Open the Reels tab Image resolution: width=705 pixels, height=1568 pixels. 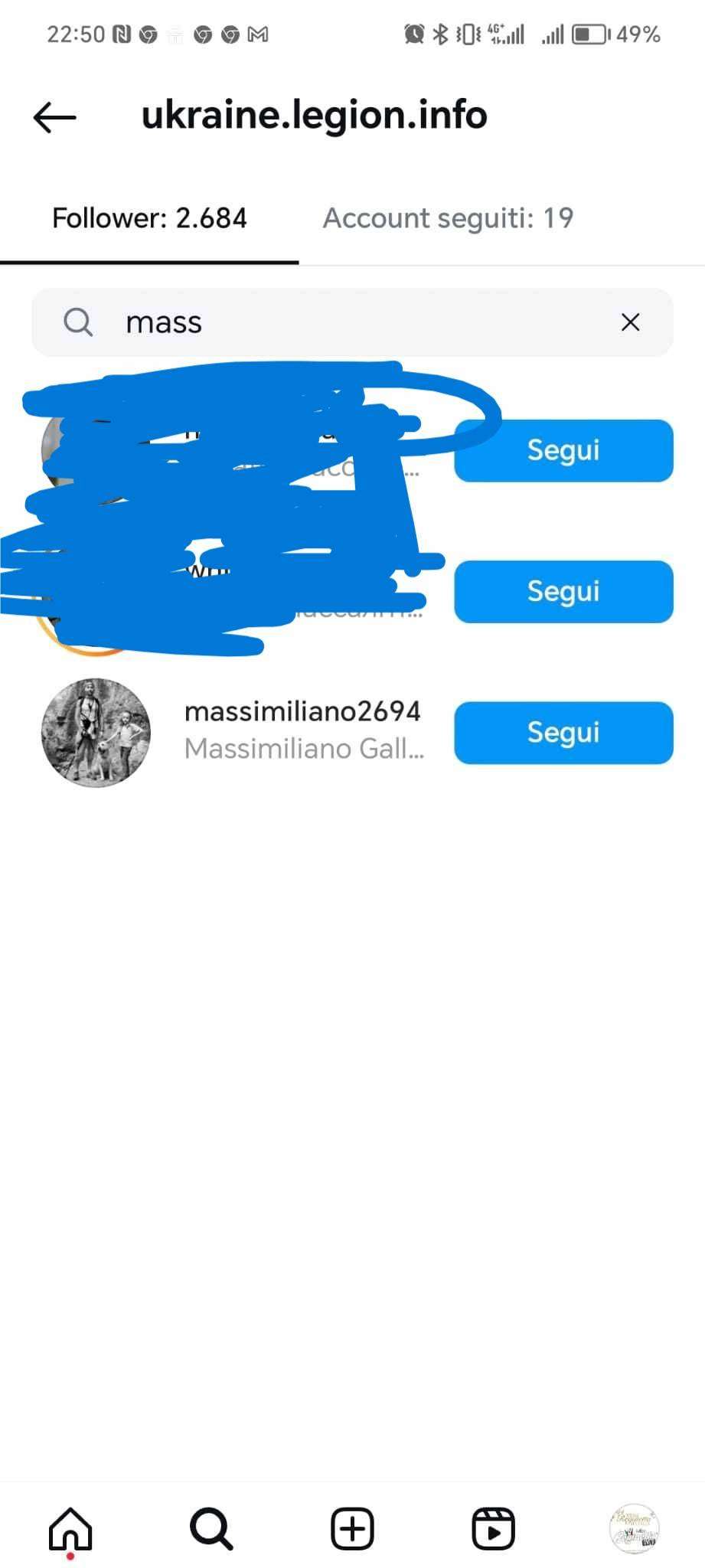click(493, 1529)
